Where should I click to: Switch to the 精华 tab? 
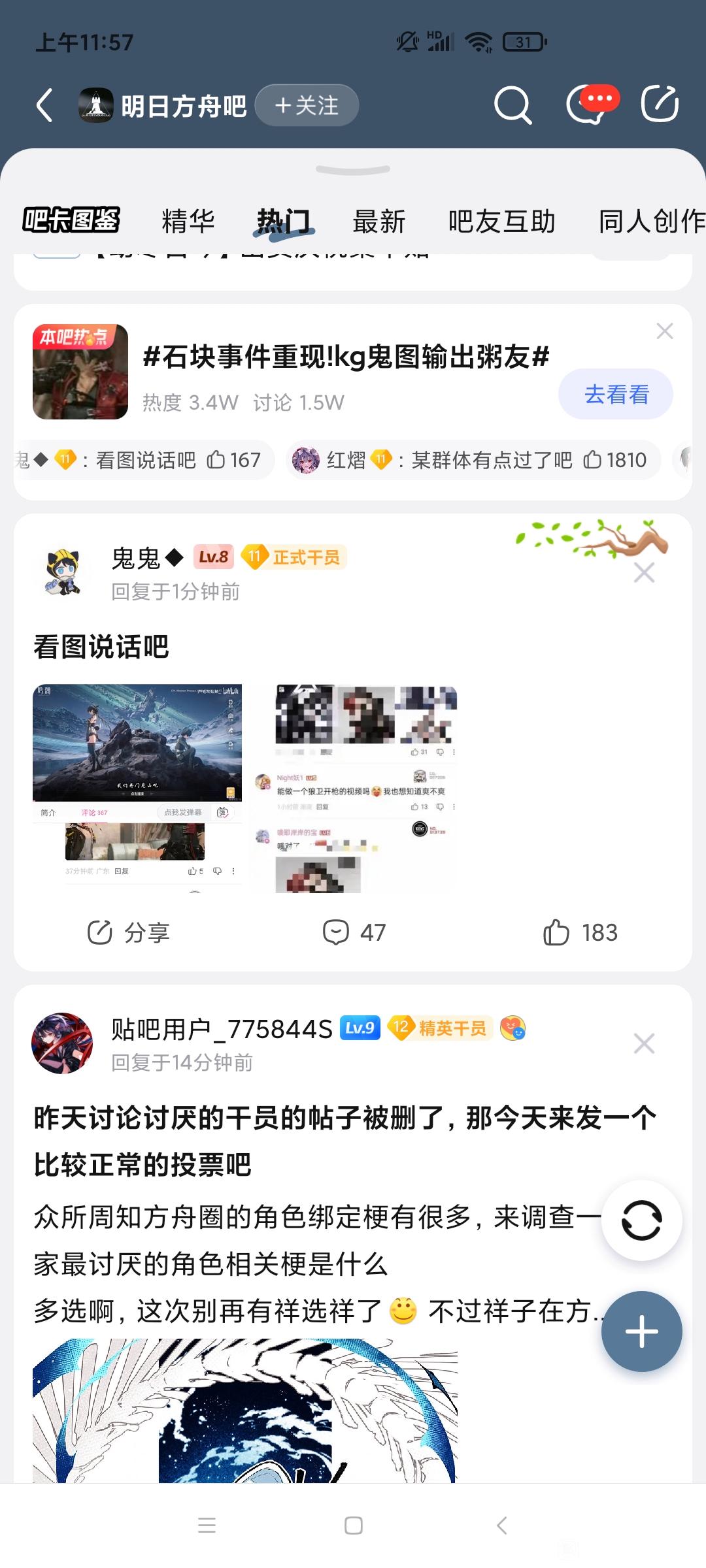[188, 221]
